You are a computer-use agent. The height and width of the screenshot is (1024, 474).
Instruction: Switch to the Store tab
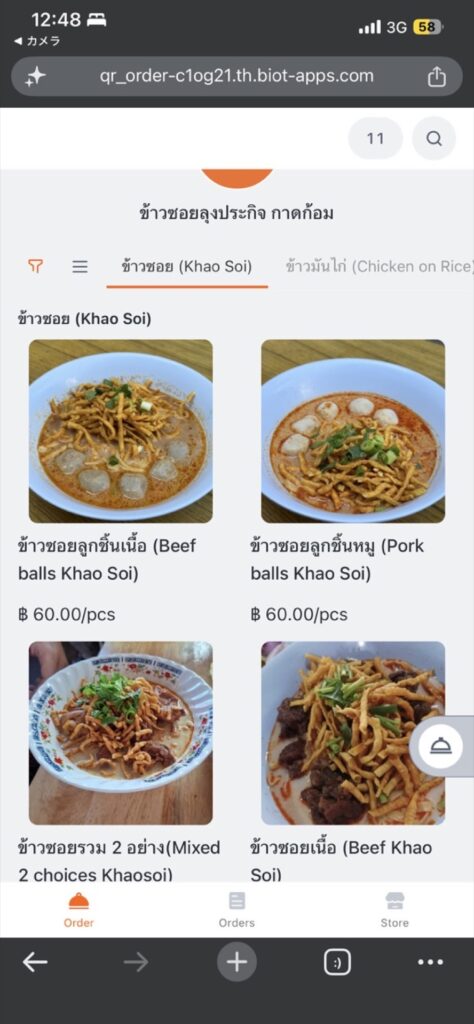tap(394, 910)
